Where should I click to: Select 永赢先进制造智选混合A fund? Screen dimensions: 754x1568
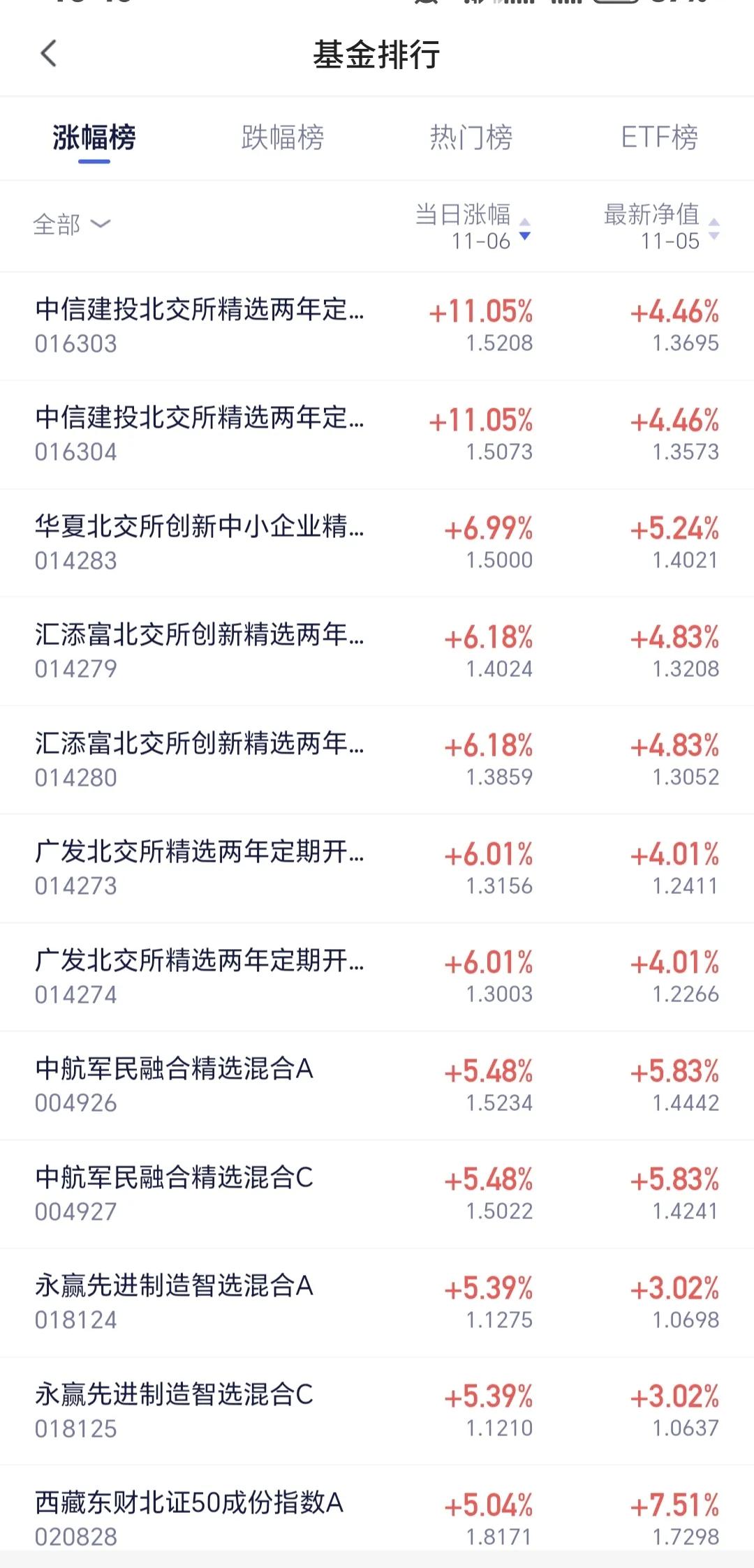[377, 1303]
